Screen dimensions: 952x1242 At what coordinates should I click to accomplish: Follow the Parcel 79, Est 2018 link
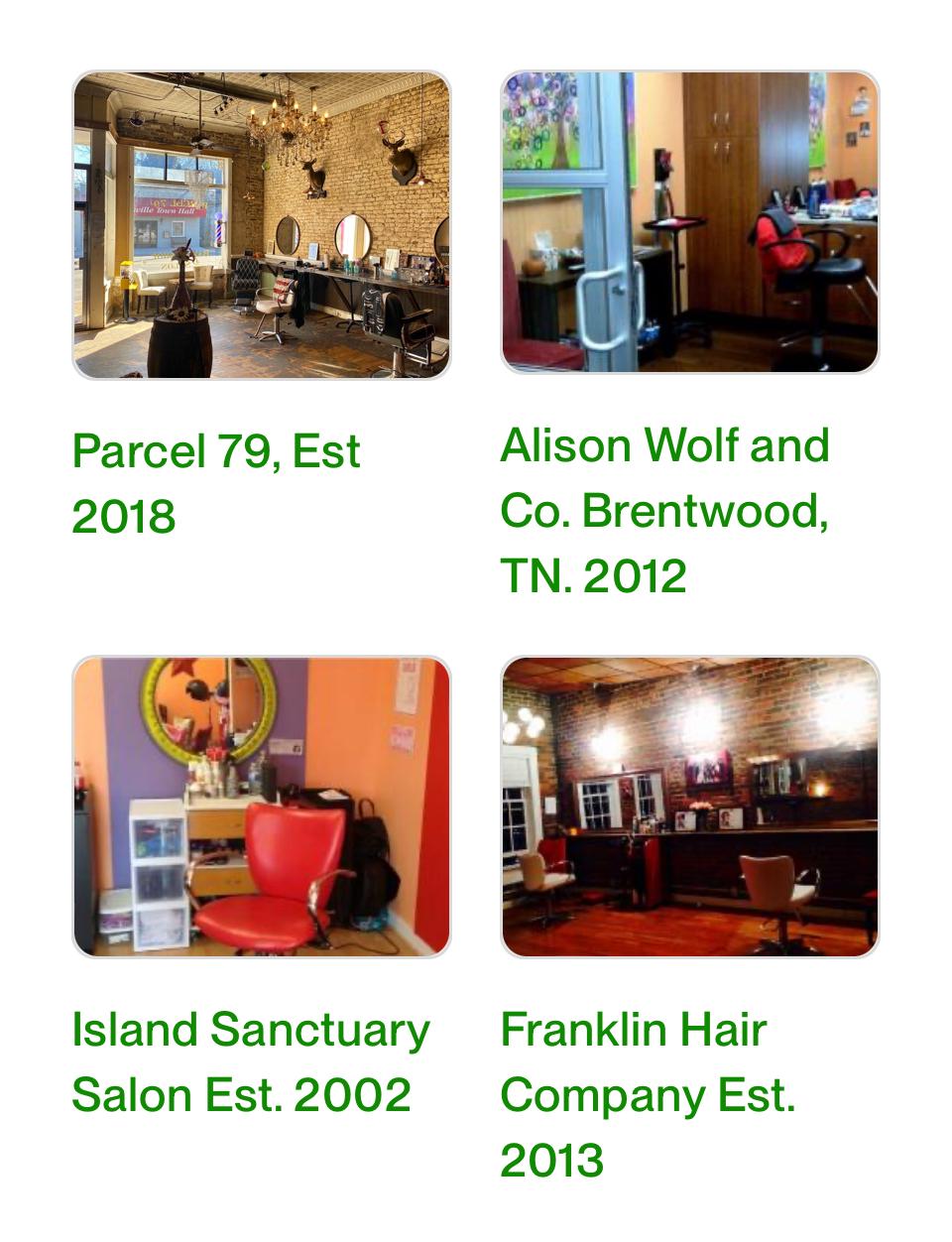click(215, 483)
